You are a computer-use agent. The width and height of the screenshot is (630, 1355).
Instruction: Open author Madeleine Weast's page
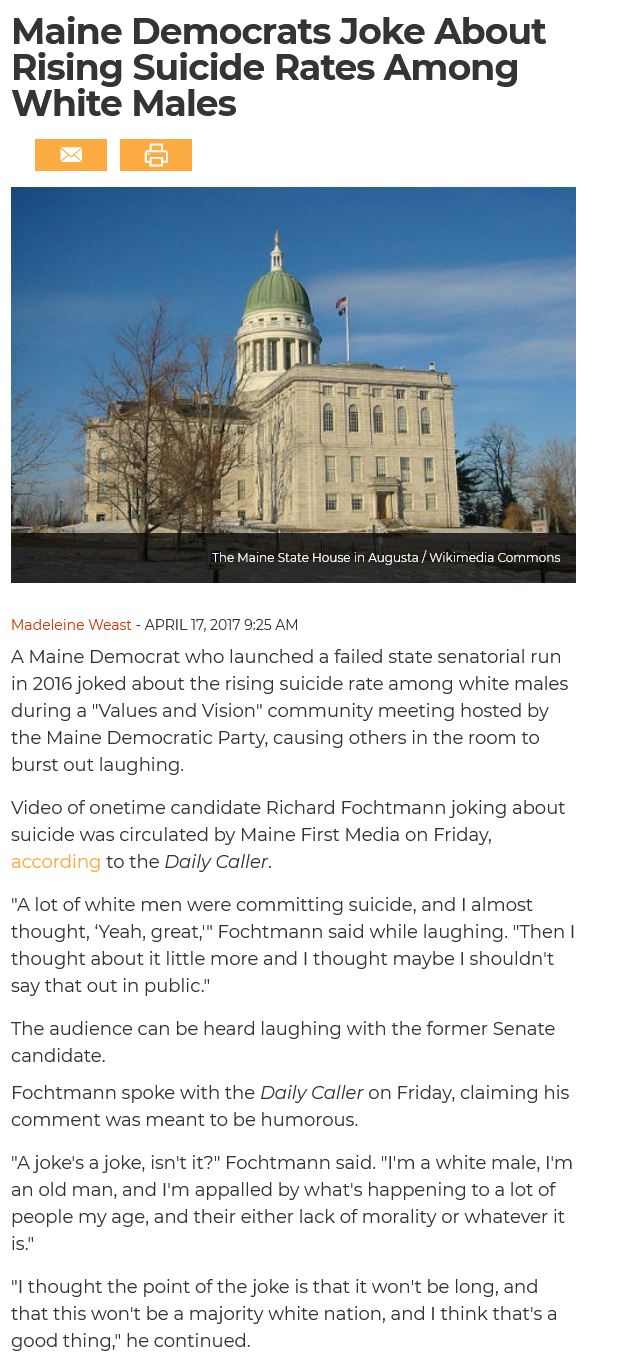(71, 625)
